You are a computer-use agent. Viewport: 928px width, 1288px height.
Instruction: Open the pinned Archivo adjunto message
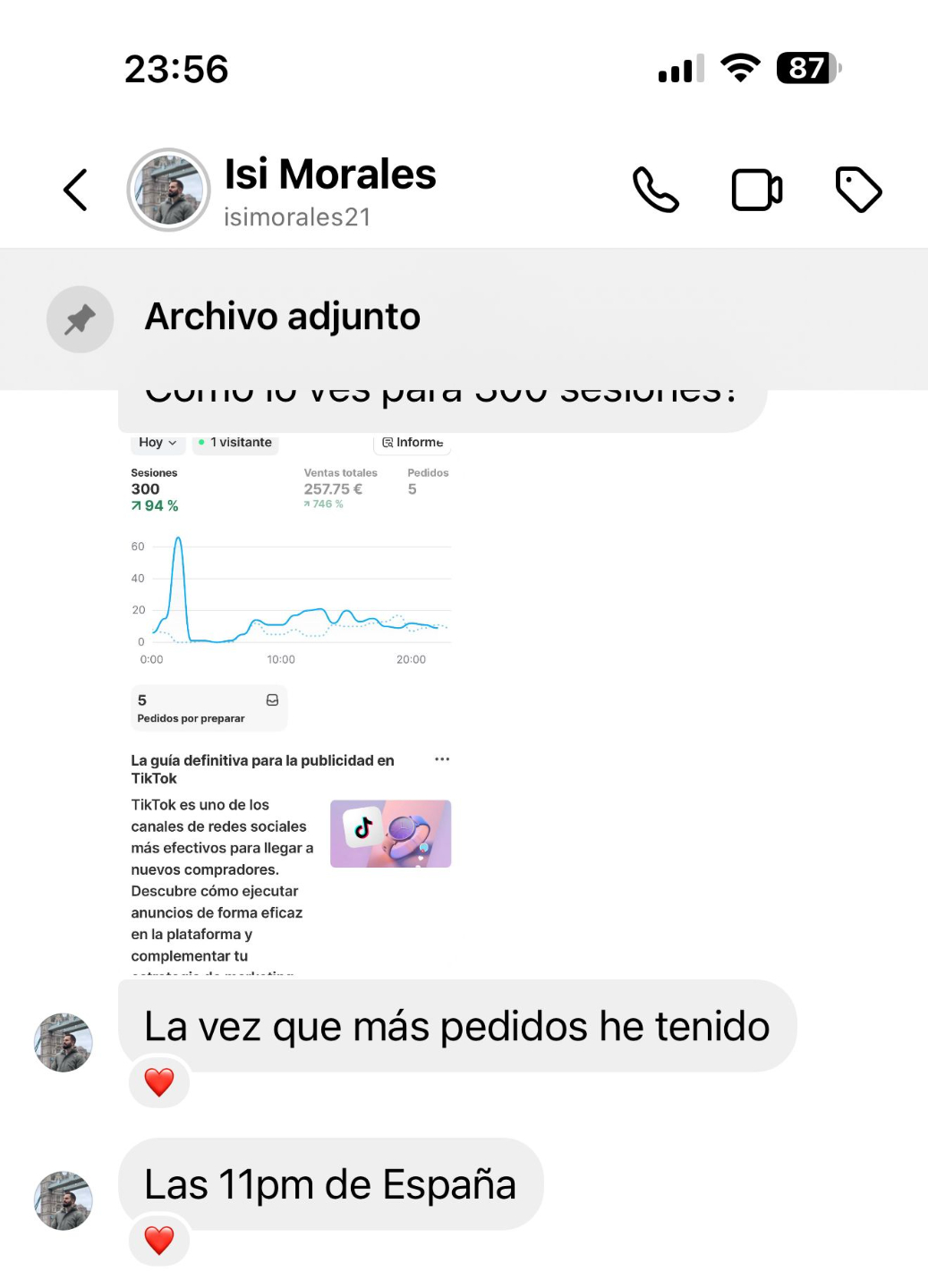(283, 318)
